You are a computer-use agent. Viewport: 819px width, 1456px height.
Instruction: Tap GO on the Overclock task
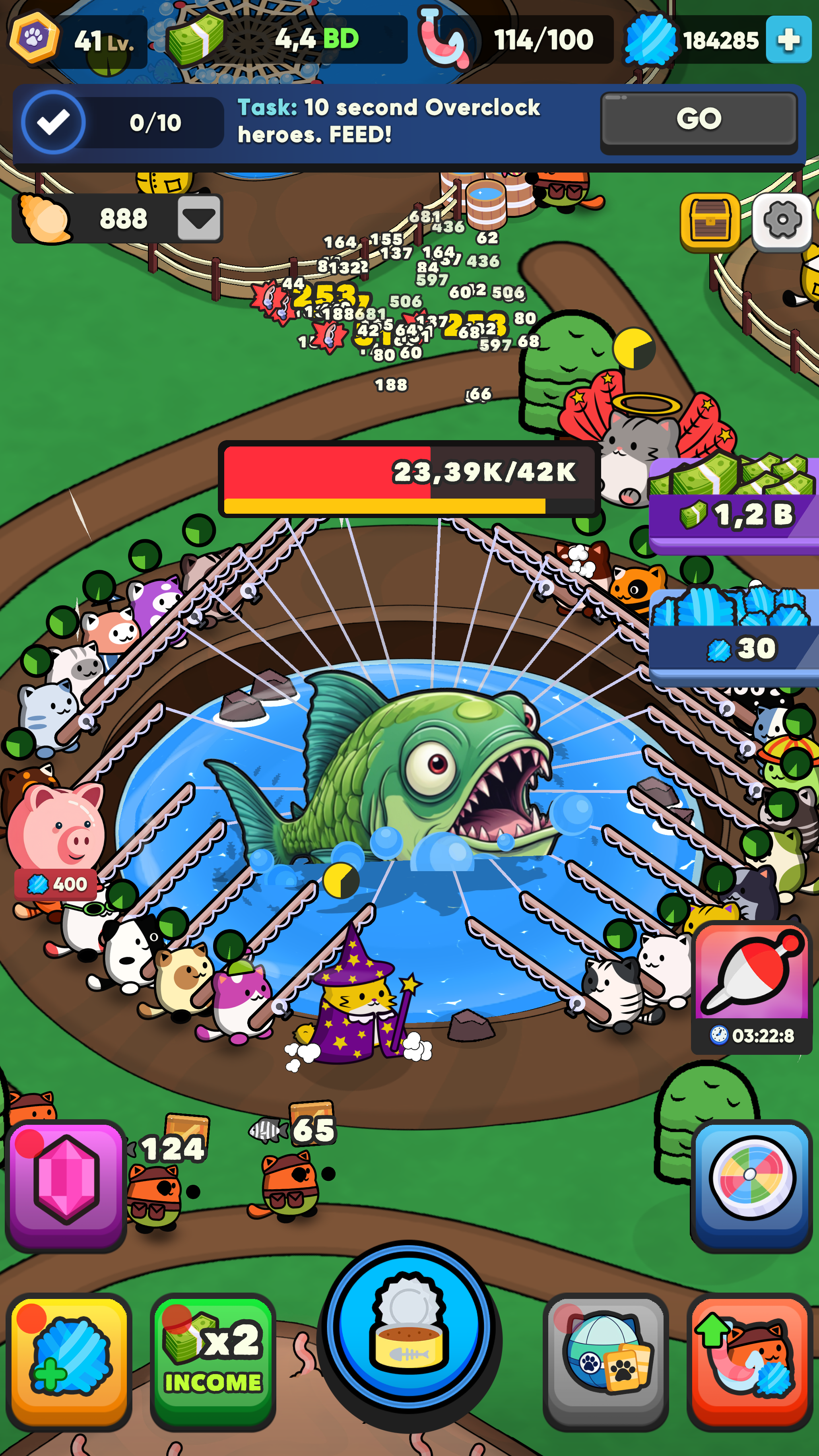tap(699, 120)
